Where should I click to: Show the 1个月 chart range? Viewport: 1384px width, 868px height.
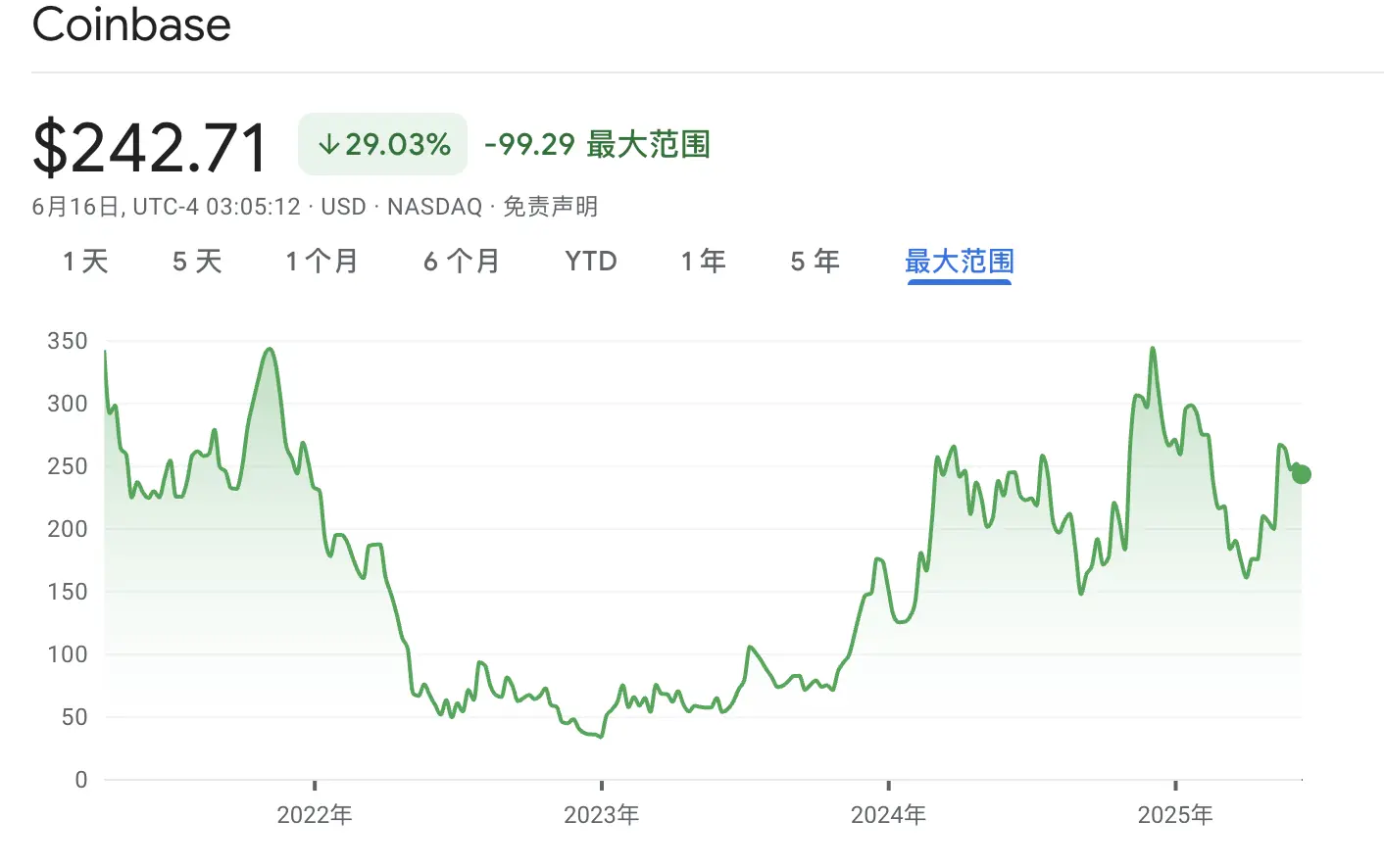321,262
